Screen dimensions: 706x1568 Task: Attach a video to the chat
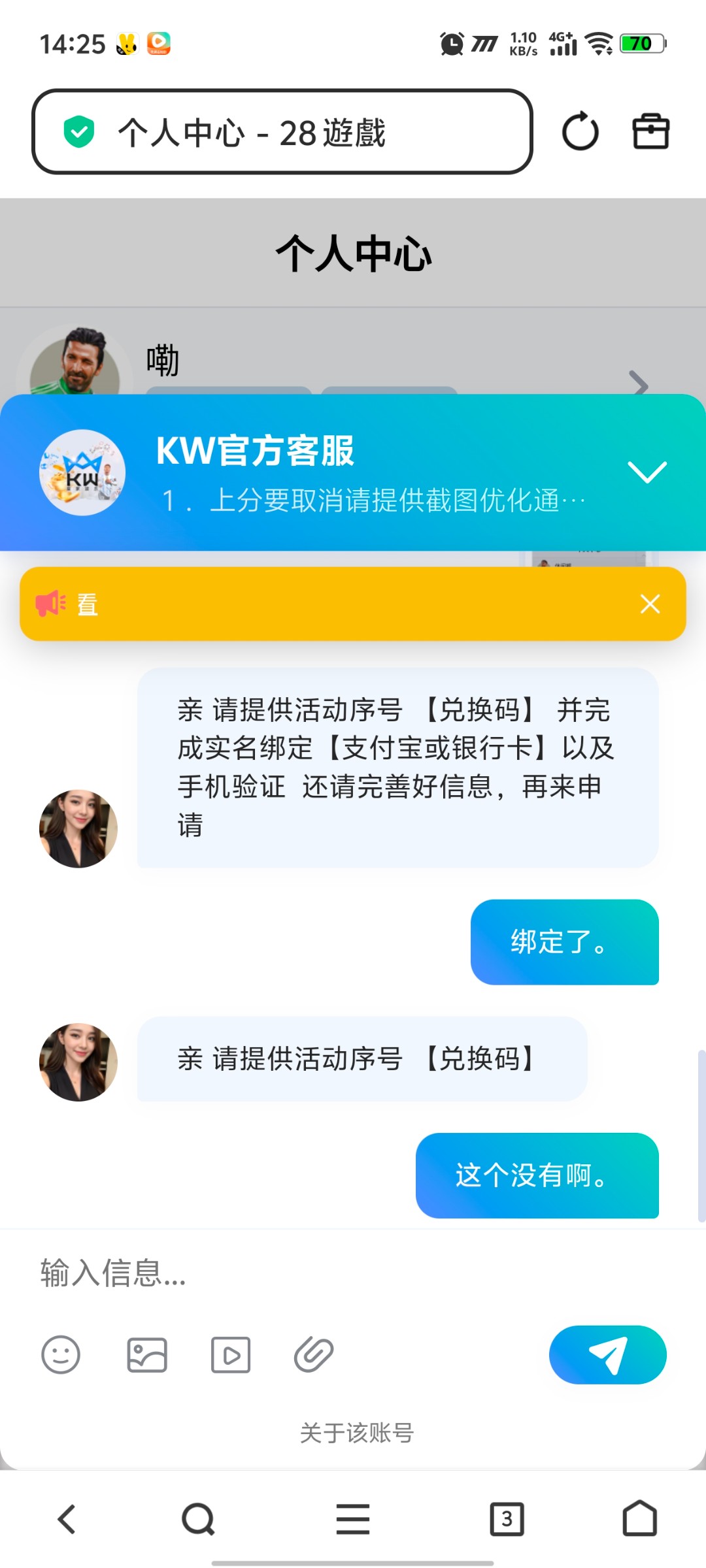click(x=231, y=1354)
